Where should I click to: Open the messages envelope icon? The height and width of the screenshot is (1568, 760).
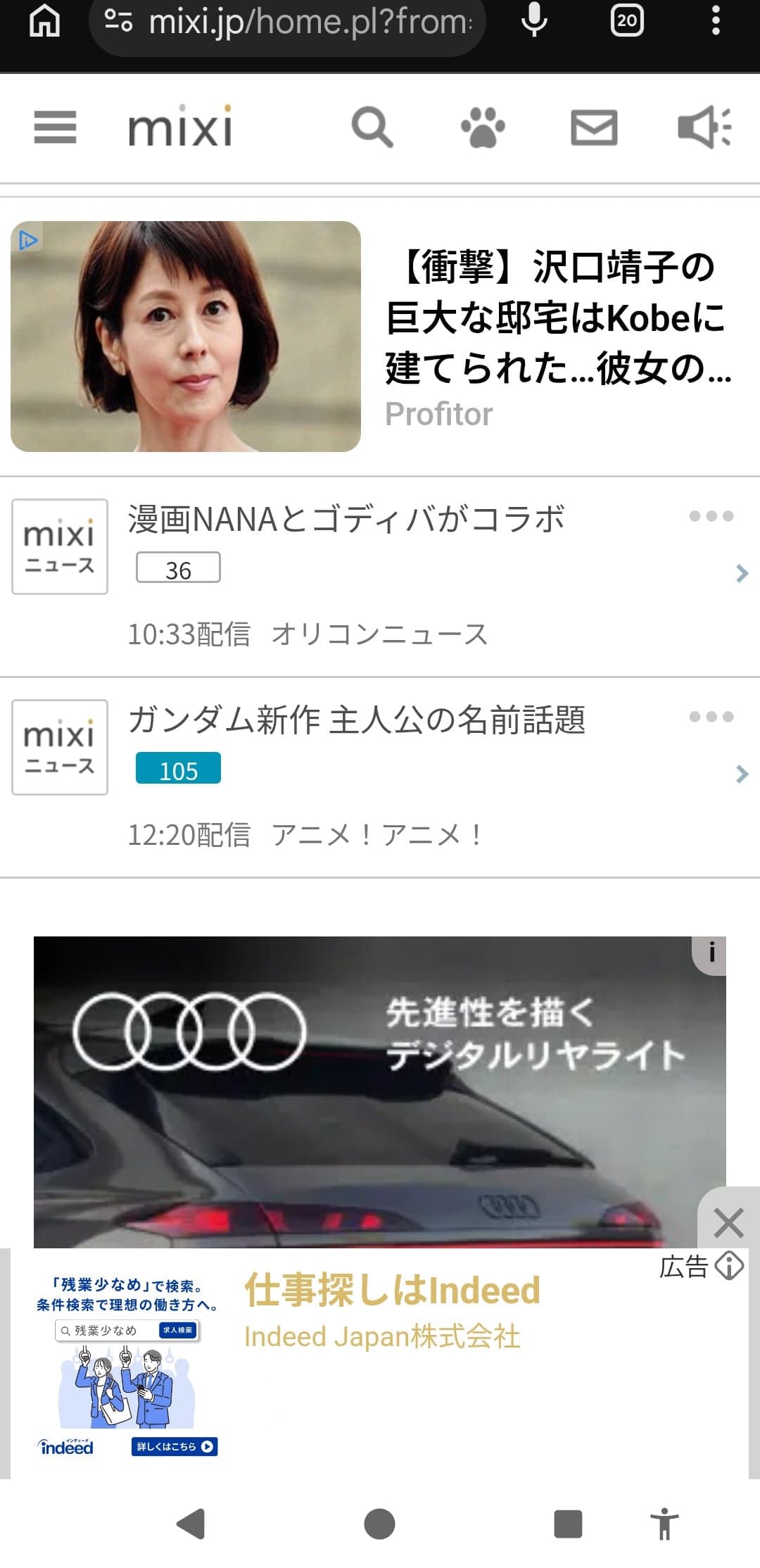click(x=594, y=127)
